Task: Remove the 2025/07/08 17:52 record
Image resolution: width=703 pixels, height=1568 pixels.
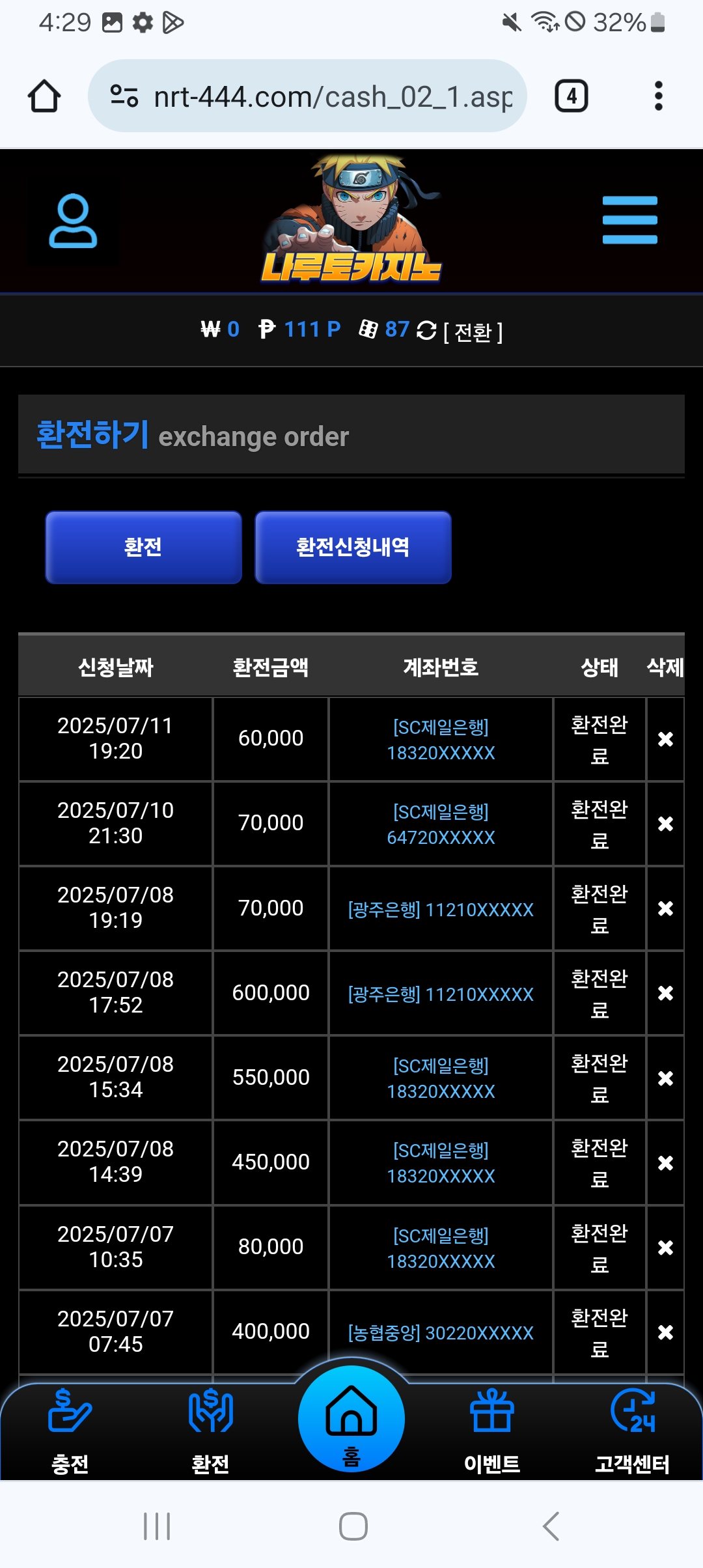Action: pyautogui.click(x=665, y=993)
